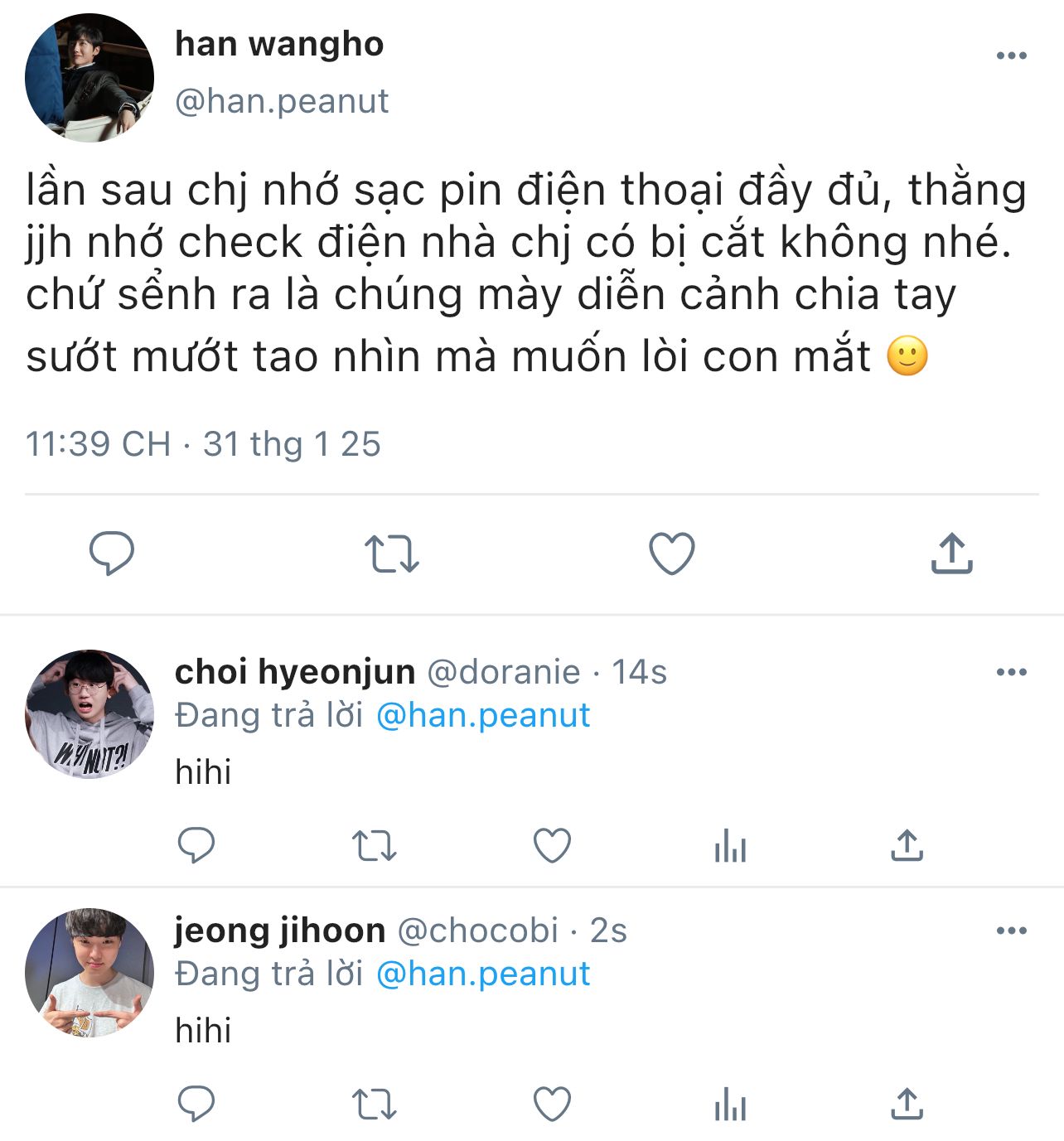Reply to han wangho's tweet
1064x1141 pixels.
112,553
